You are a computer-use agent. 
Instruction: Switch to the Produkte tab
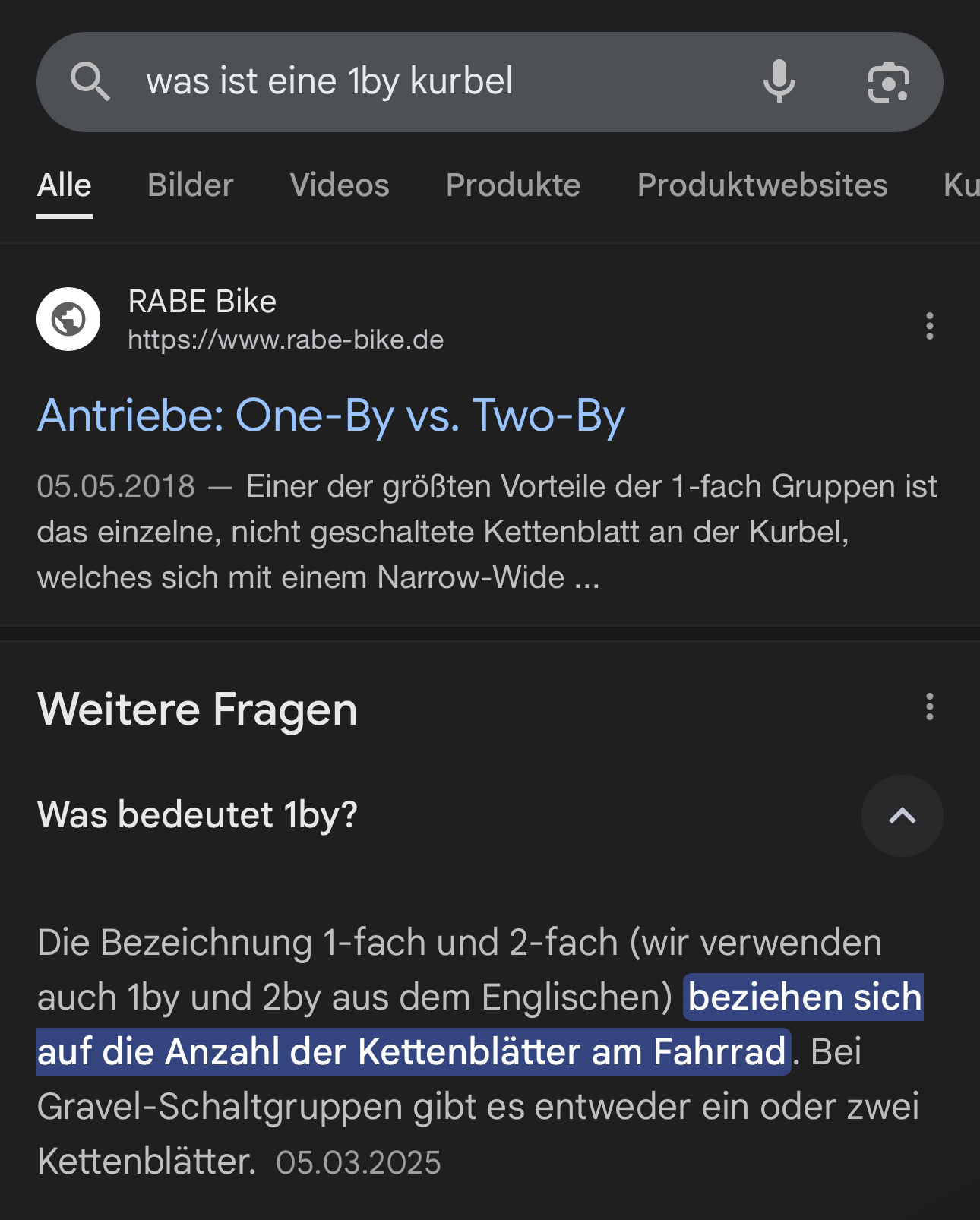[x=513, y=185]
